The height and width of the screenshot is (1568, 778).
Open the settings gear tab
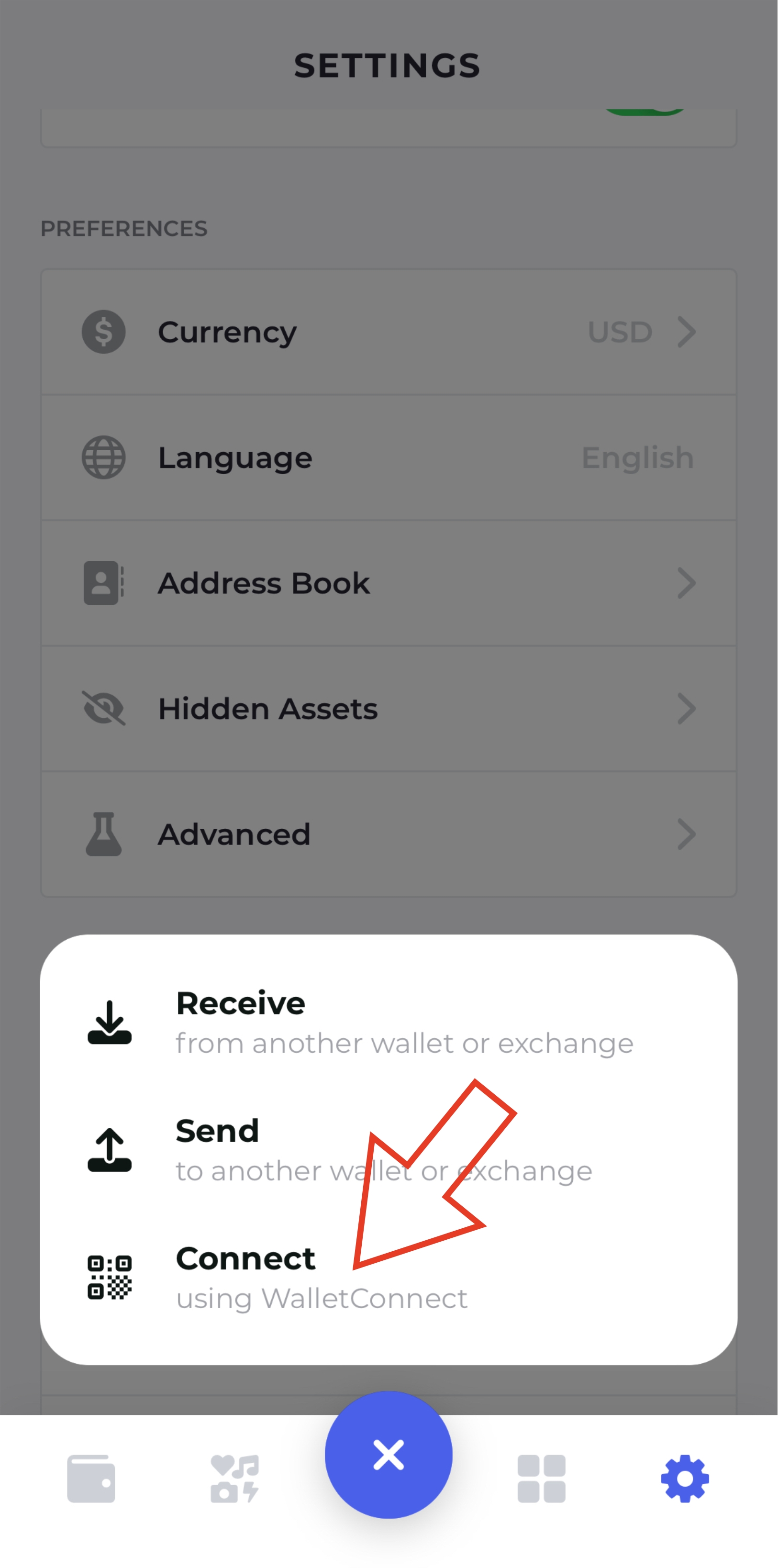tap(685, 1479)
